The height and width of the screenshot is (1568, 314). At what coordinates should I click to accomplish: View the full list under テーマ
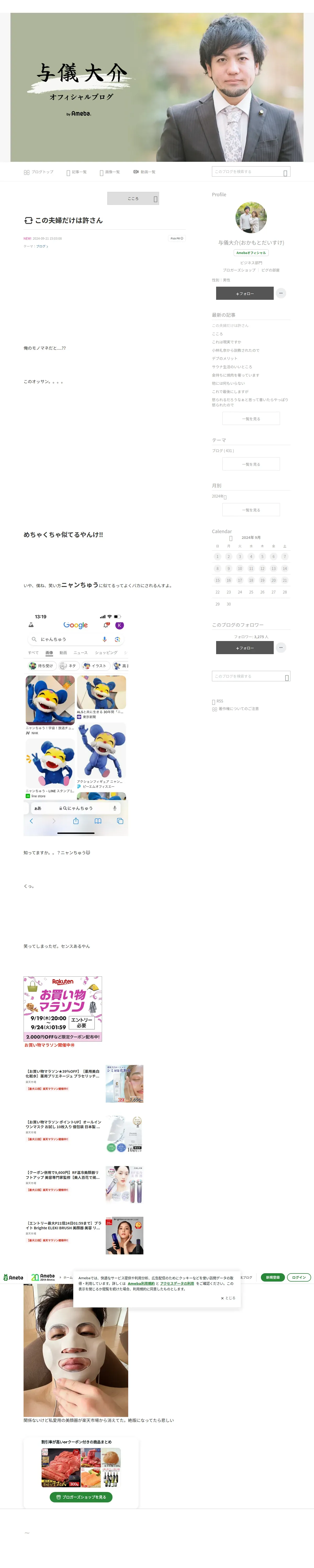(251, 464)
